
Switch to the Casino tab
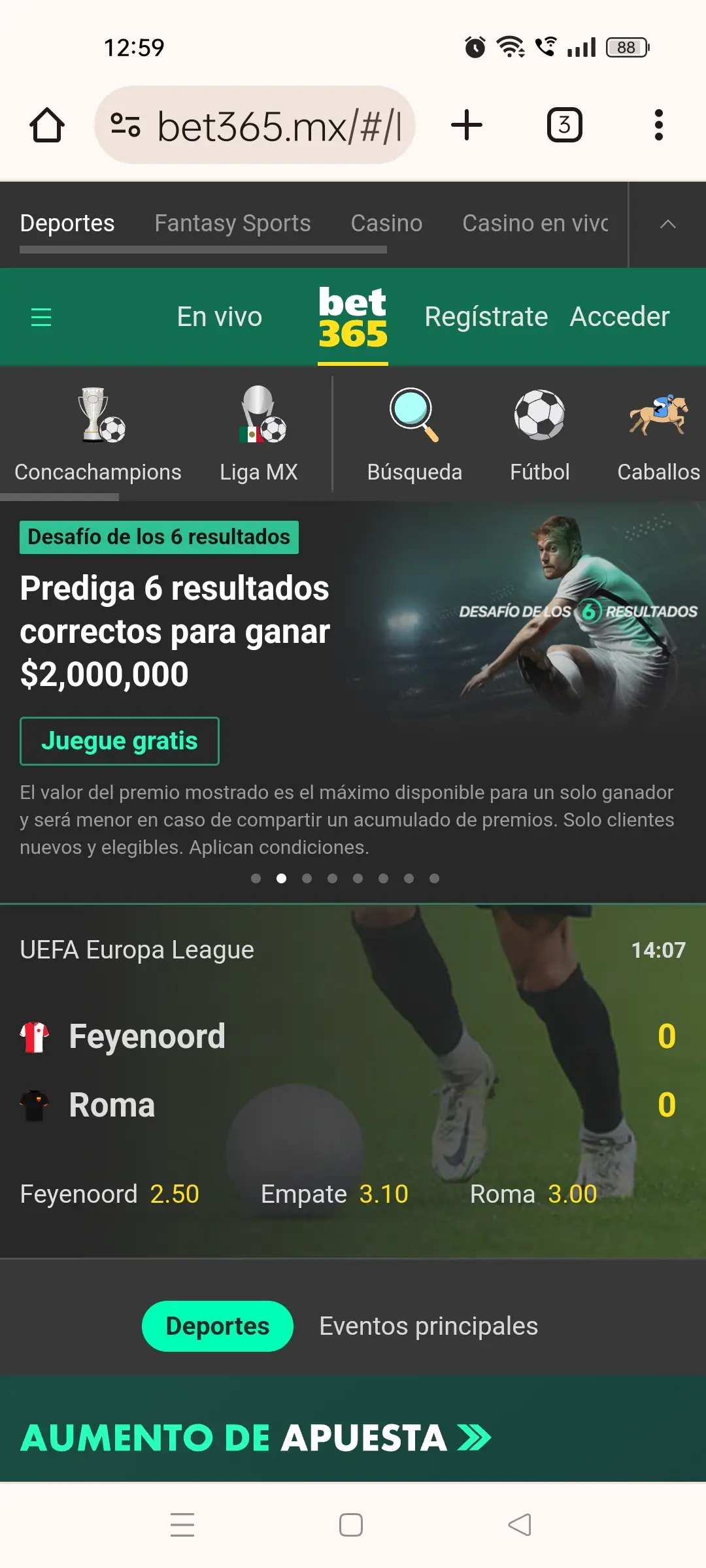[386, 223]
